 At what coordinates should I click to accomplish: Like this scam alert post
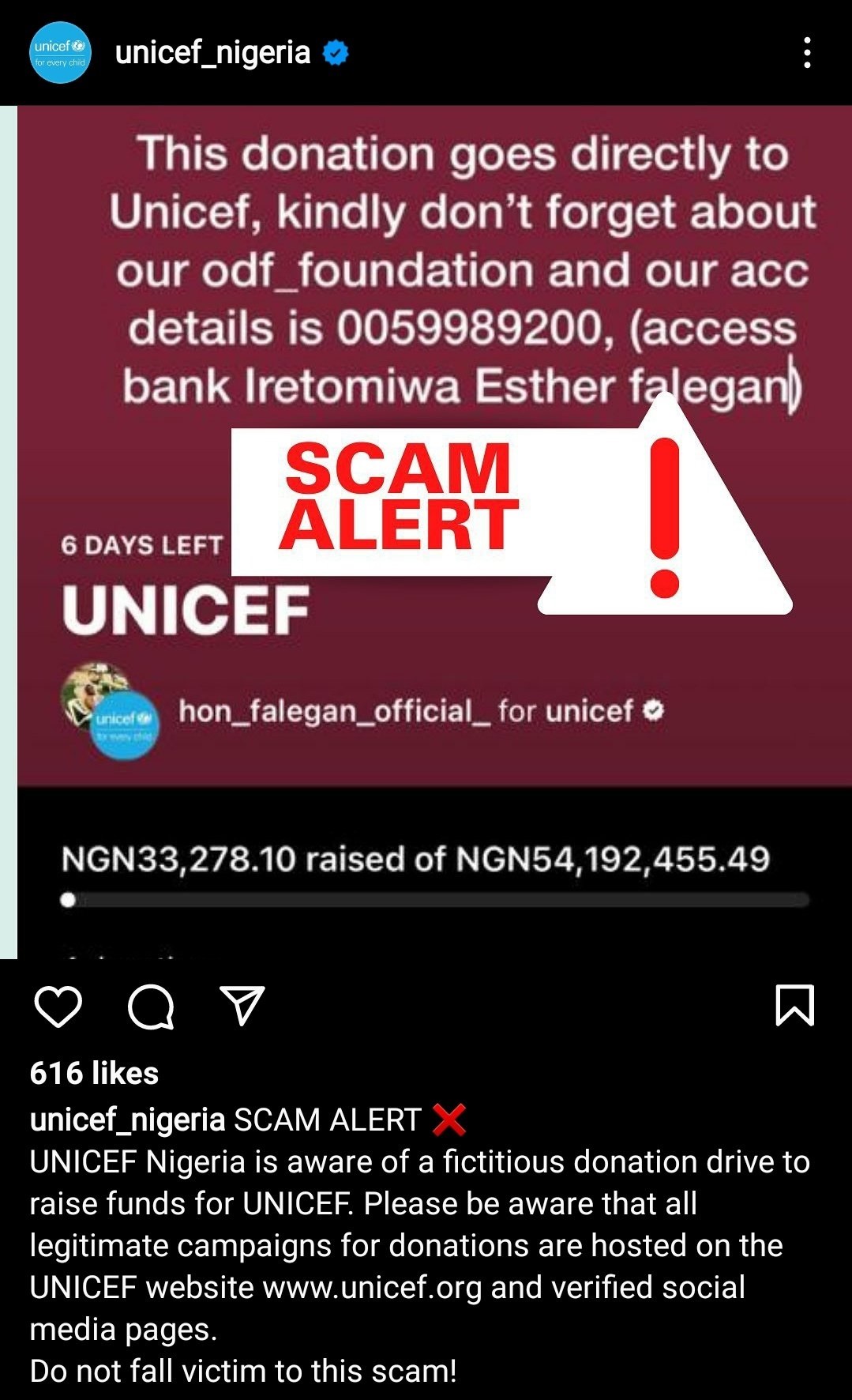pos(58,1007)
